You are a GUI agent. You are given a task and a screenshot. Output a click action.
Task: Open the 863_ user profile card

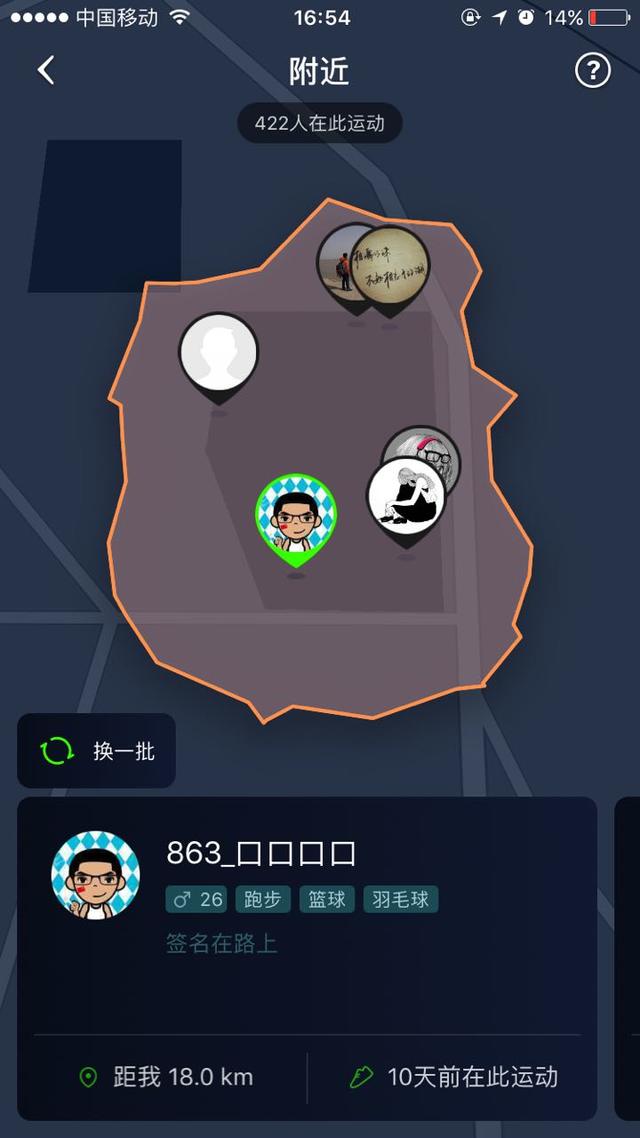306,900
